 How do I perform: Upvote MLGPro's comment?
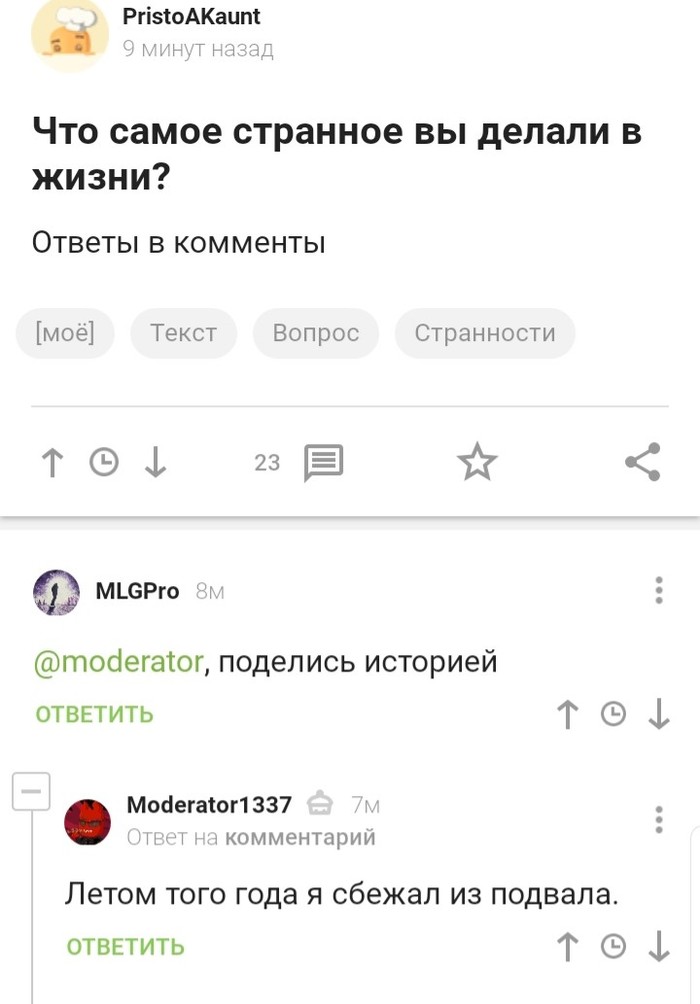click(x=567, y=714)
